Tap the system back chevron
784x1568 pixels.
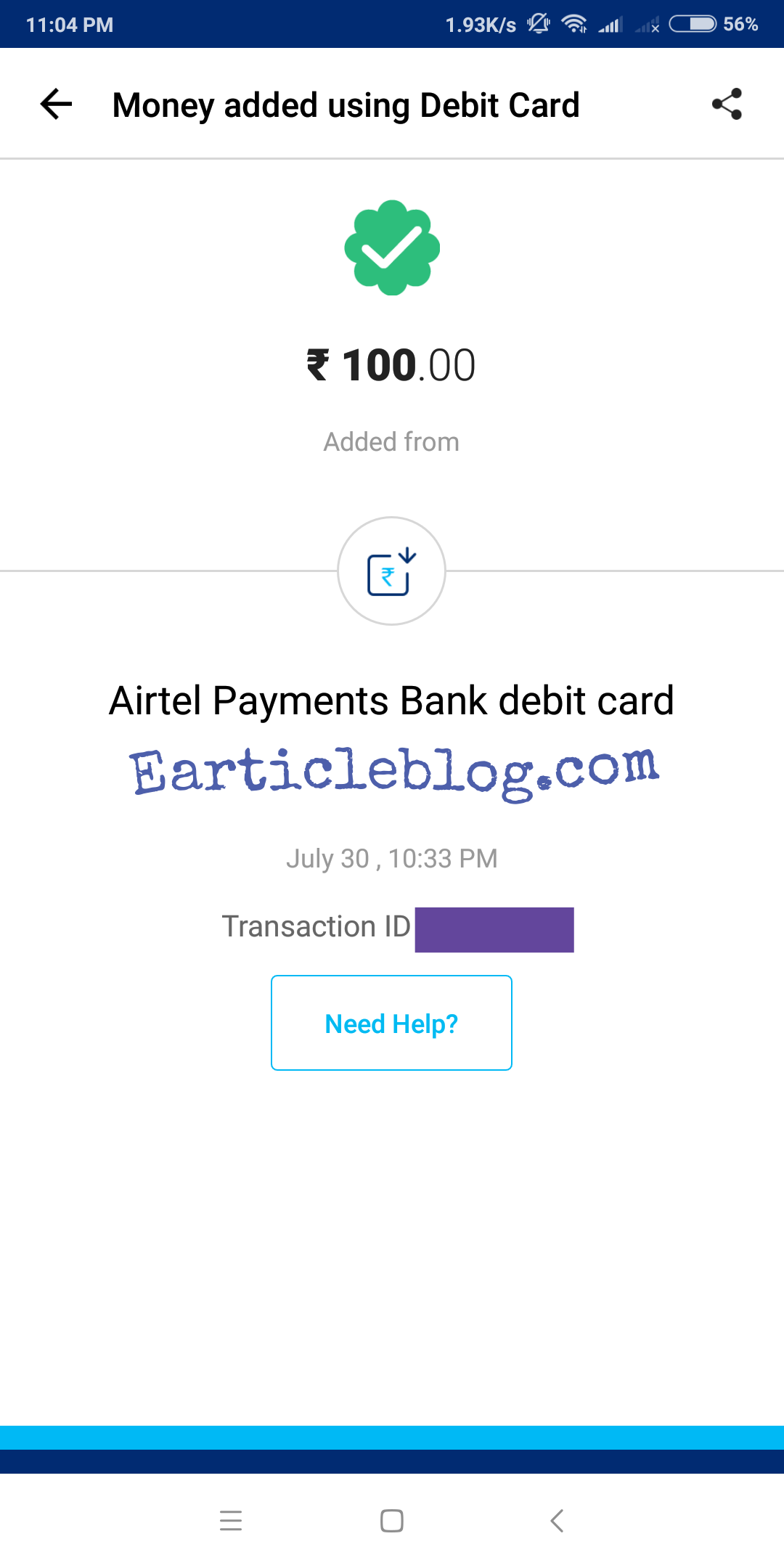[557, 1520]
